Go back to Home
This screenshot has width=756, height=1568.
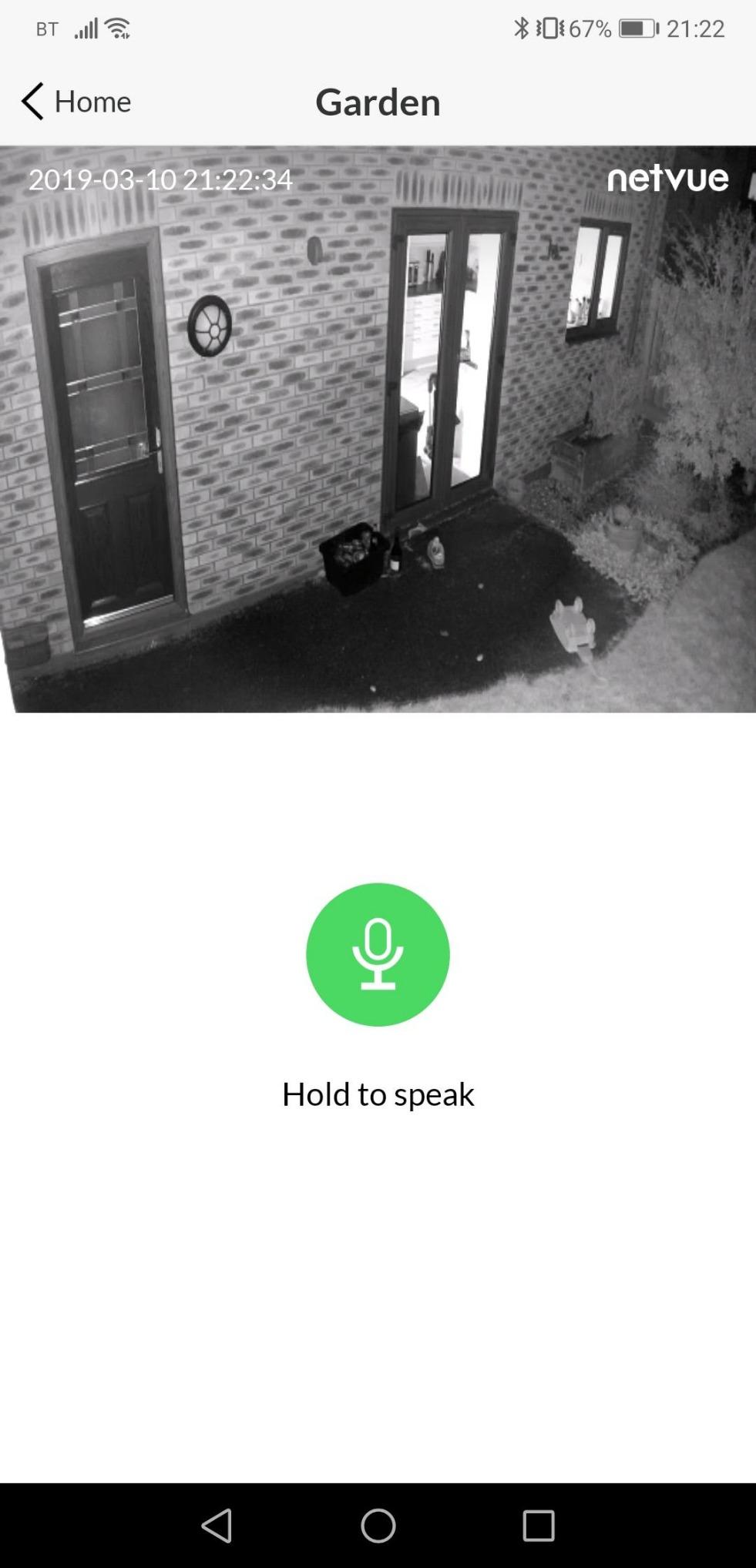[x=76, y=102]
